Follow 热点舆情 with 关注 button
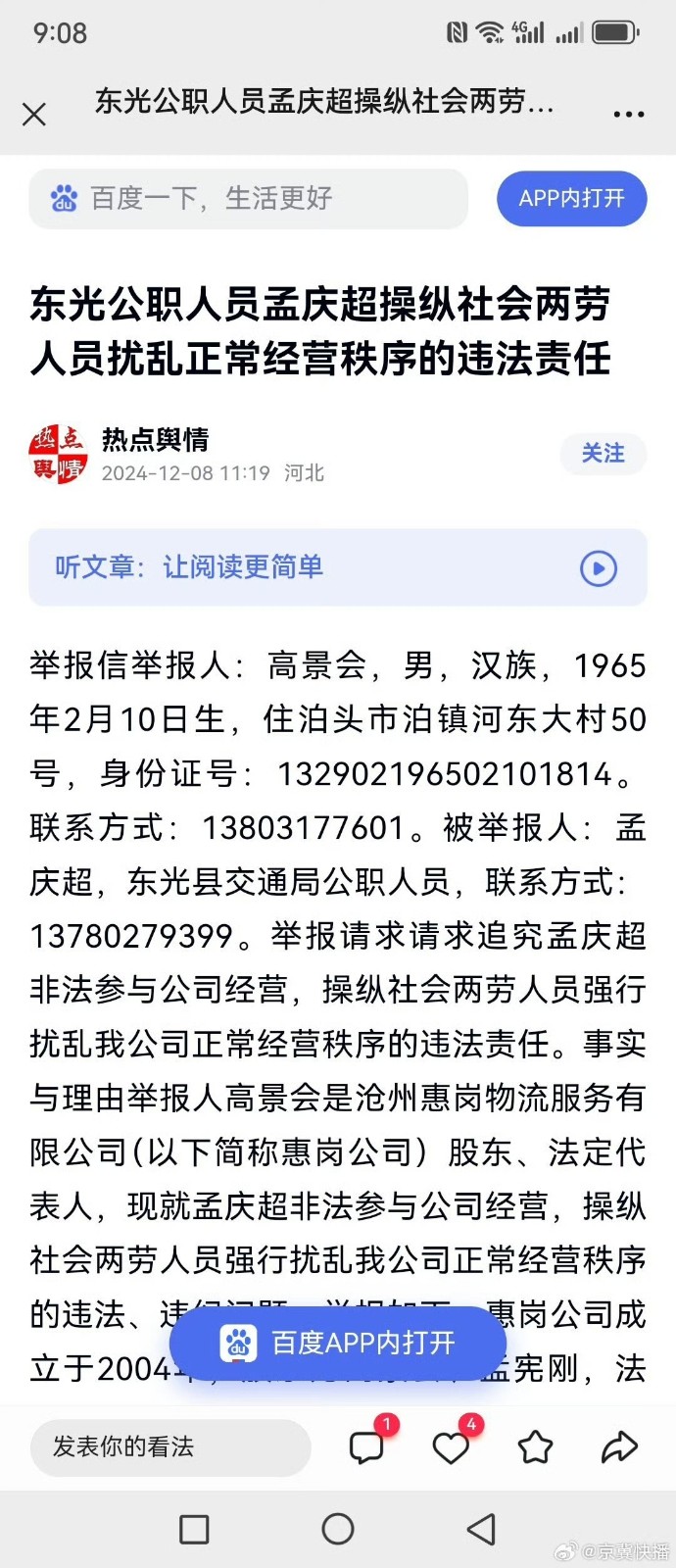676x1568 pixels. click(603, 453)
